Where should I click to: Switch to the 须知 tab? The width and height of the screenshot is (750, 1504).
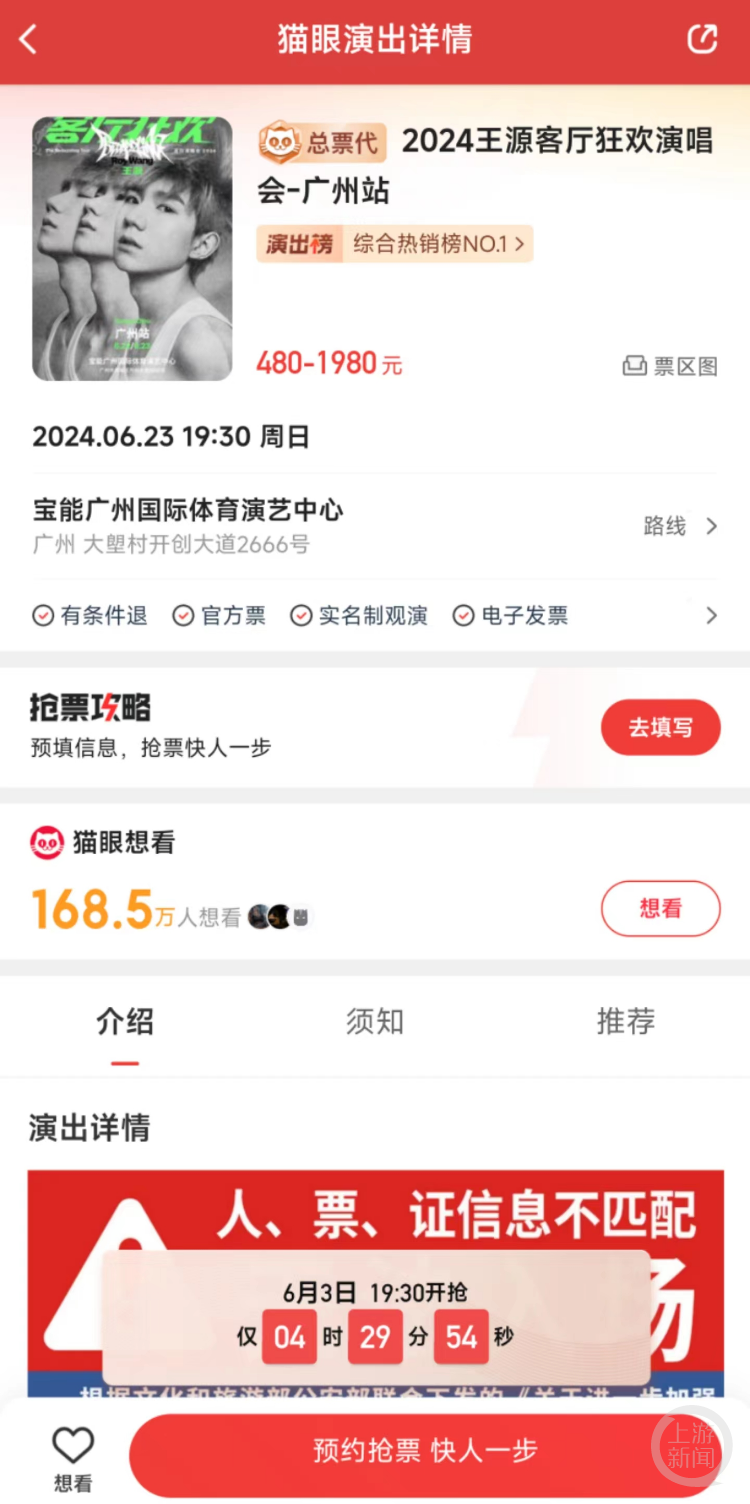pyautogui.click(x=375, y=1022)
